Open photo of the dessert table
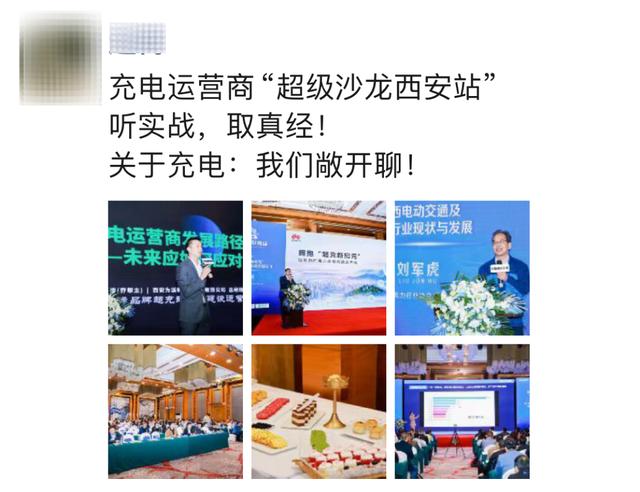Screen dimensions: 640x492 [x=318, y=411]
